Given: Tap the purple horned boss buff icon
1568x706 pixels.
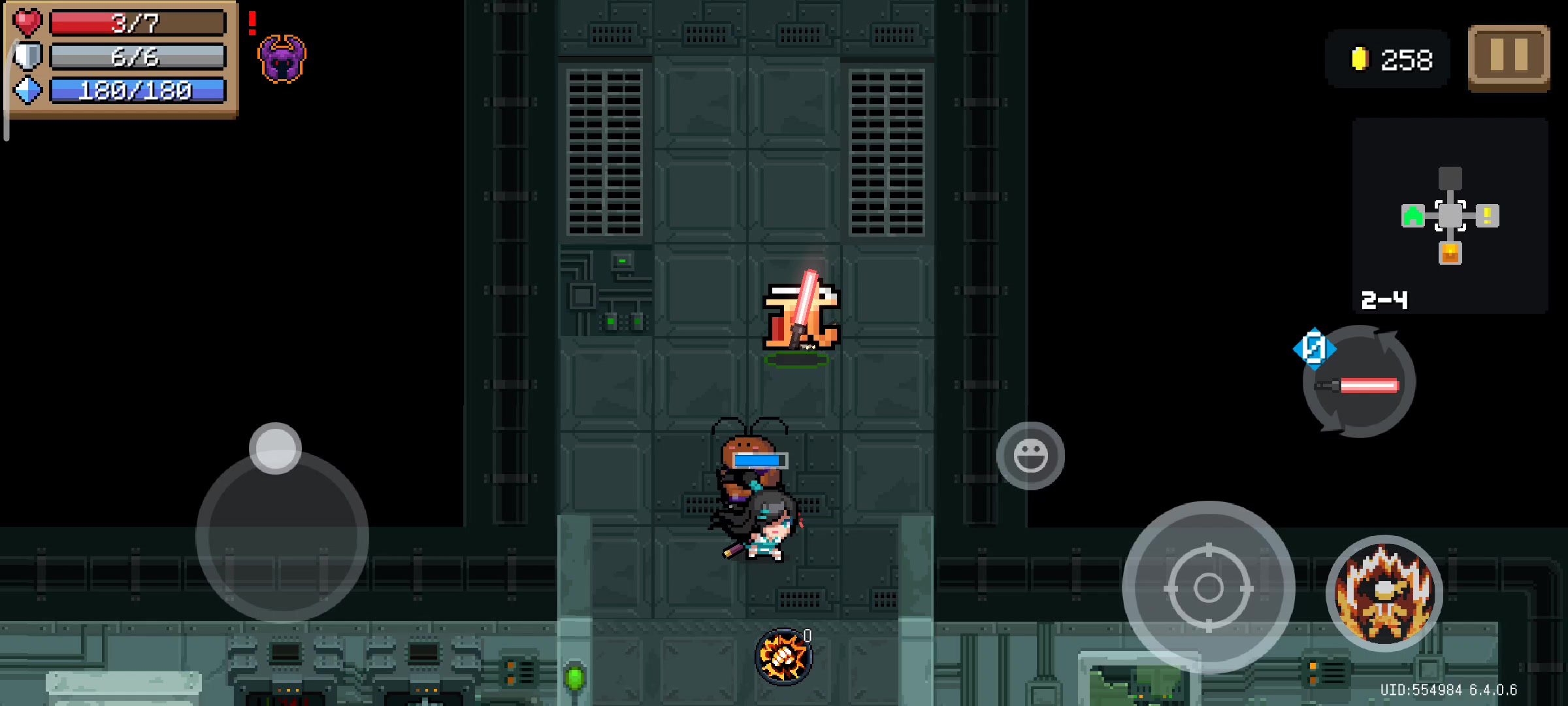Looking at the screenshot, I should pyautogui.click(x=282, y=59).
